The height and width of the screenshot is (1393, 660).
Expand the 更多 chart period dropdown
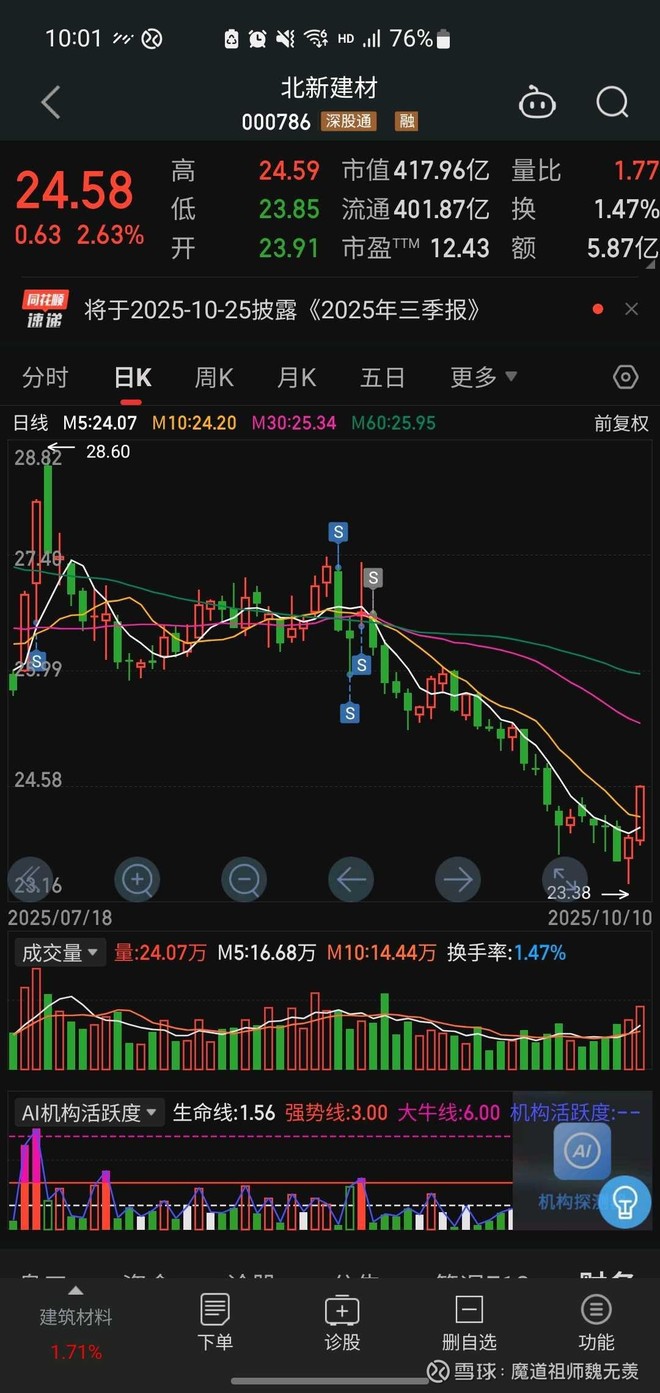click(483, 377)
